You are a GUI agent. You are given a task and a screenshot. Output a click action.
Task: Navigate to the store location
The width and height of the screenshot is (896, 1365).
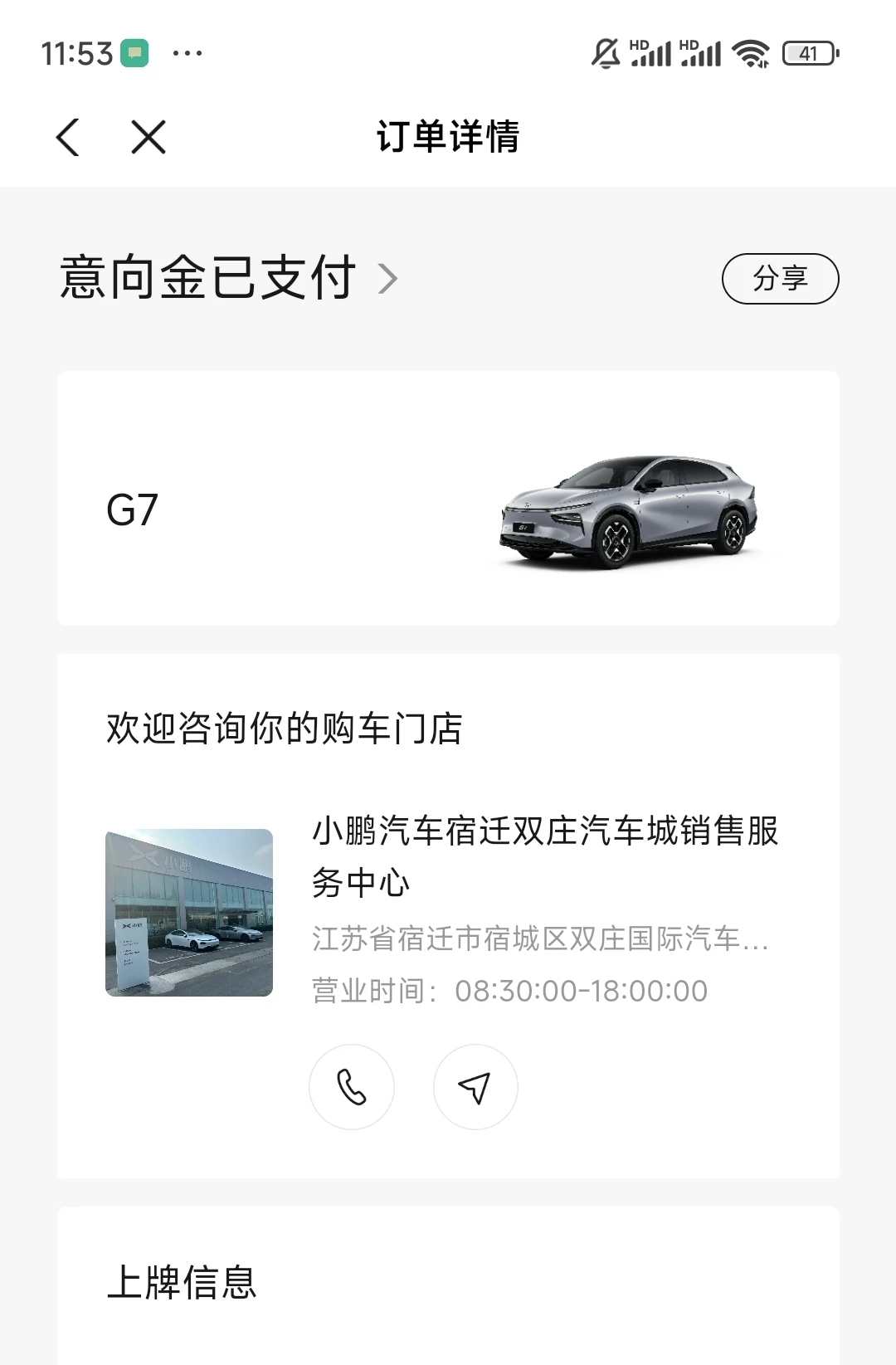[x=475, y=1087]
